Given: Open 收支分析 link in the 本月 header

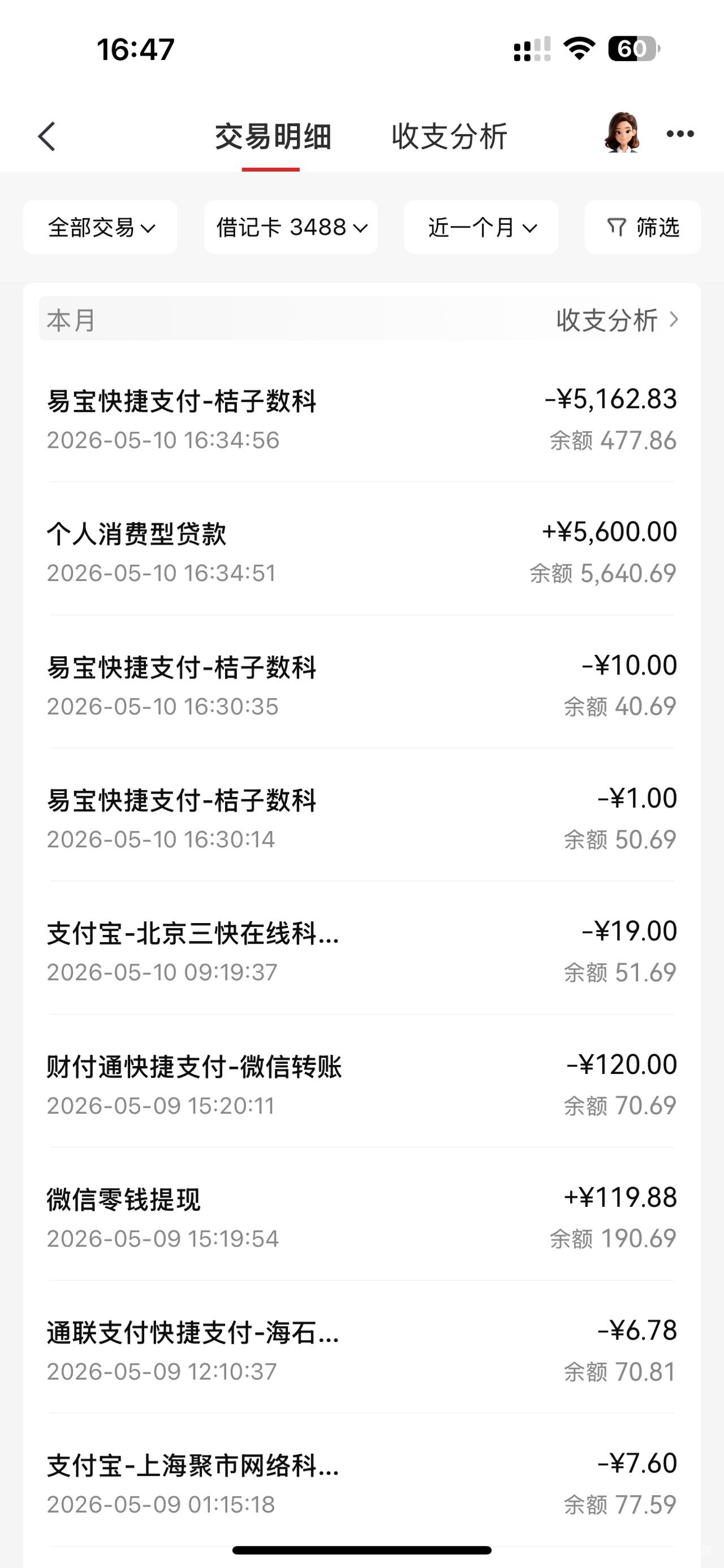Looking at the screenshot, I should tap(617, 320).
